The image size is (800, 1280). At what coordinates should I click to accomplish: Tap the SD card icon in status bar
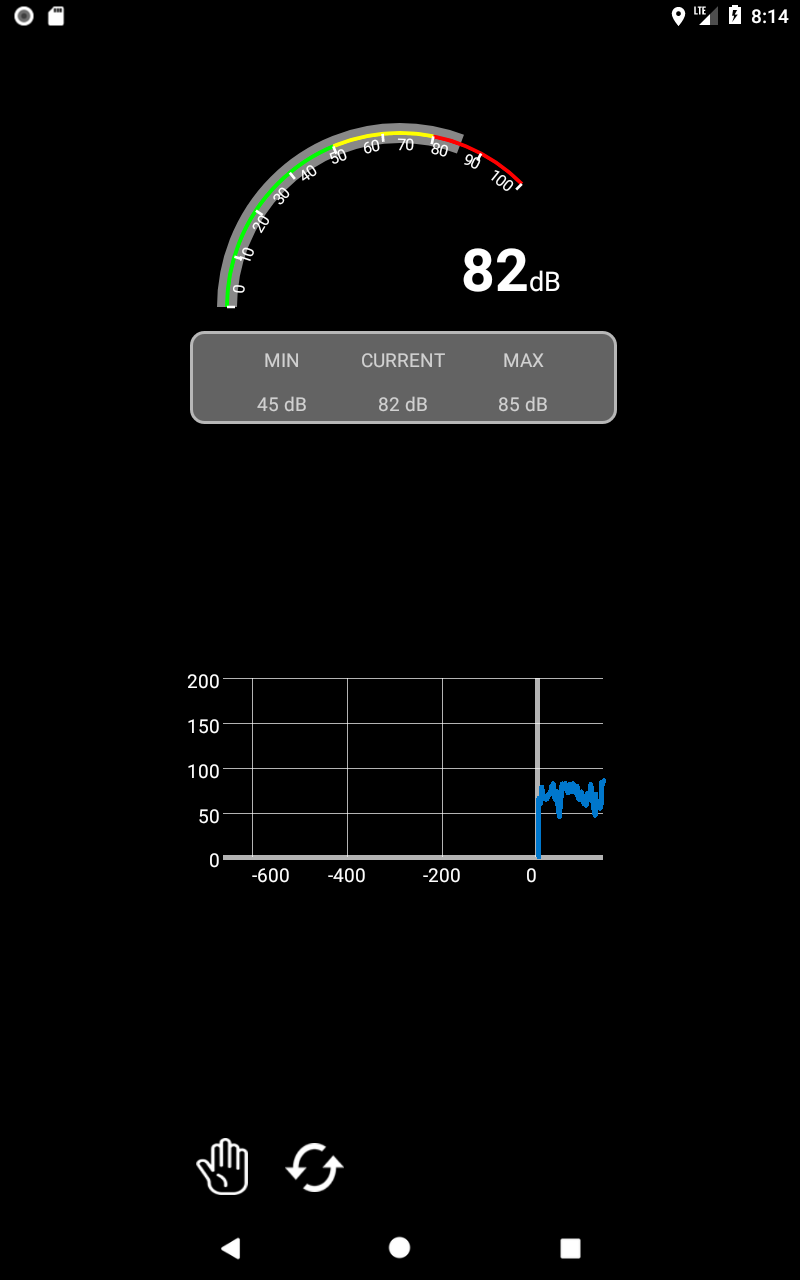click(x=57, y=15)
